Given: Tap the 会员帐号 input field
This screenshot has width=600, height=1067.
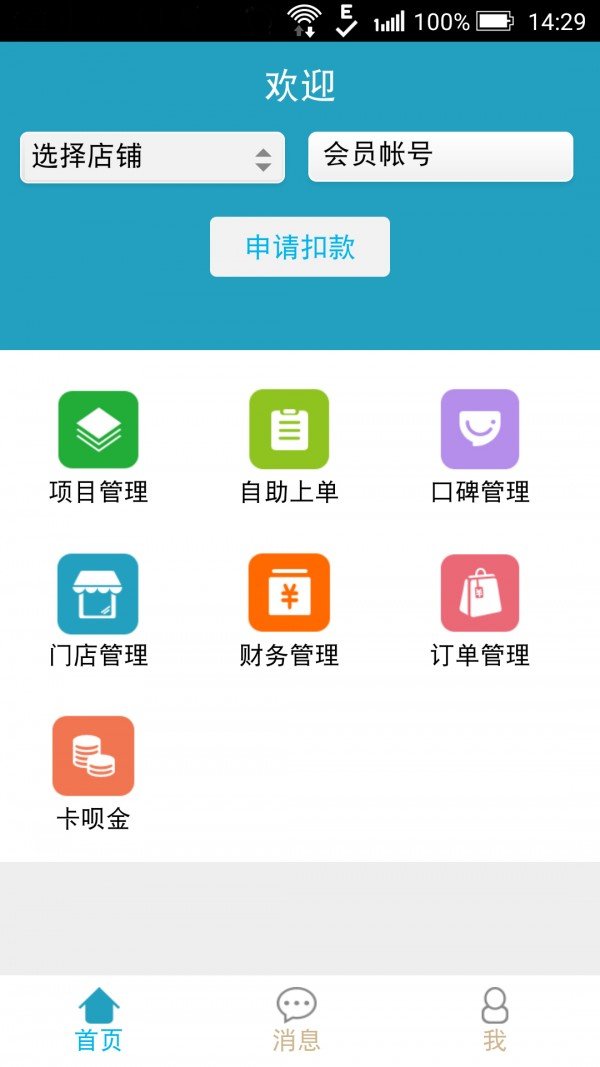Looking at the screenshot, I should tap(441, 157).
